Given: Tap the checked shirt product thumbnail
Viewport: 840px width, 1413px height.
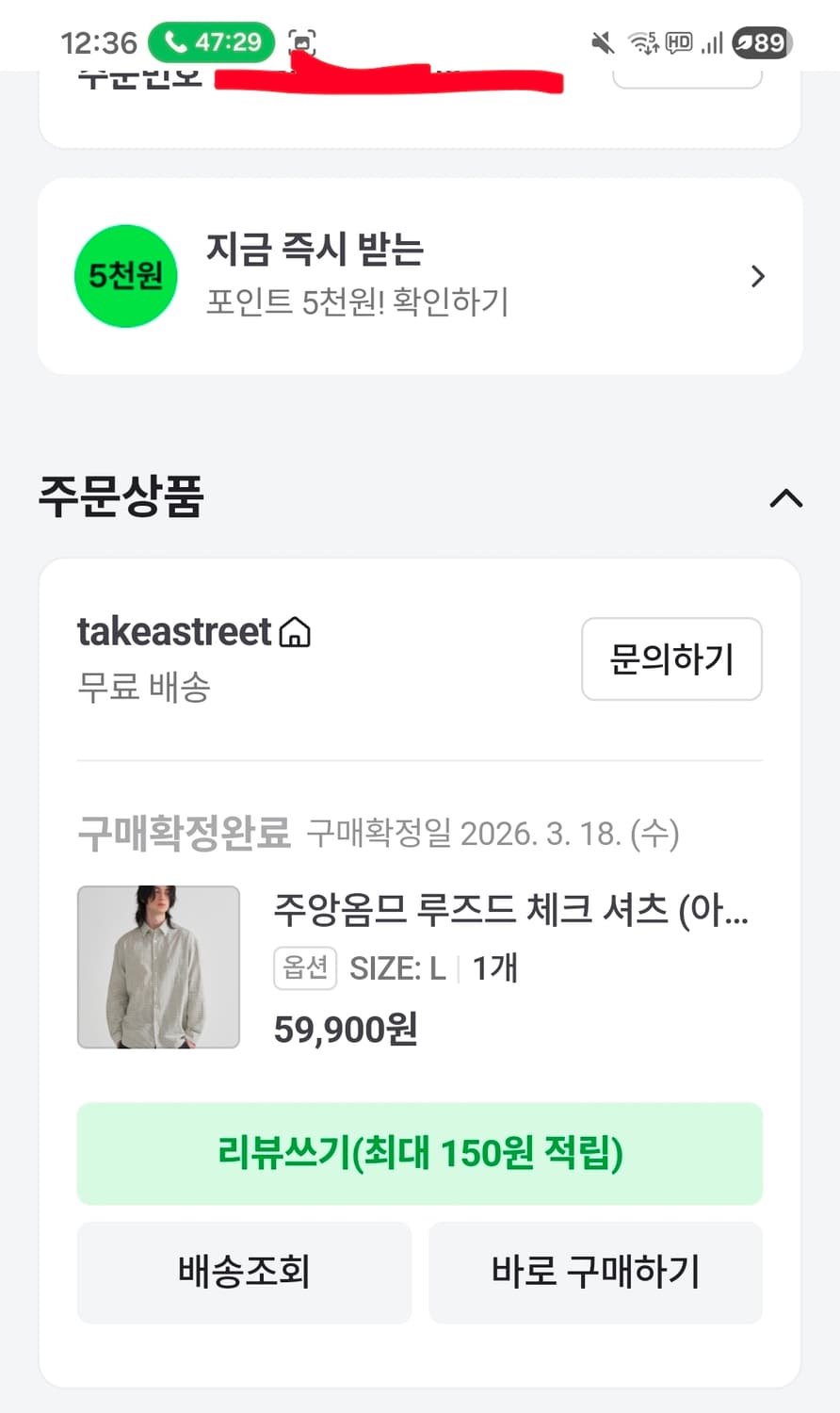Looking at the screenshot, I should coord(158,966).
